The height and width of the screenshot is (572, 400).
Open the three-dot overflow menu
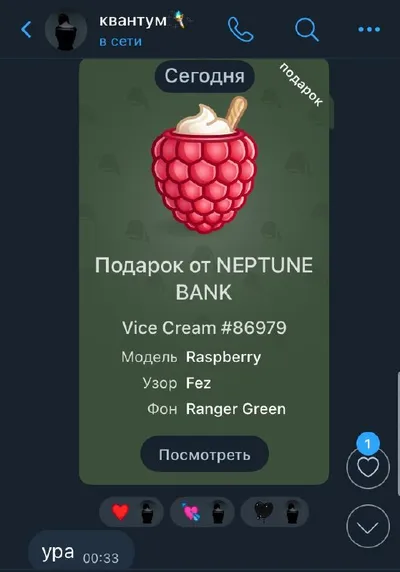tap(369, 30)
